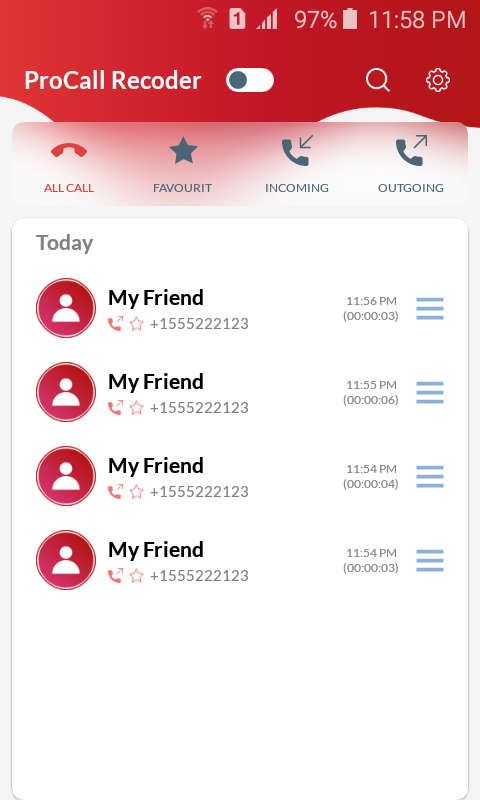Show Incoming calls tab
Viewport: 480px width, 800px height.
click(x=297, y=165)
